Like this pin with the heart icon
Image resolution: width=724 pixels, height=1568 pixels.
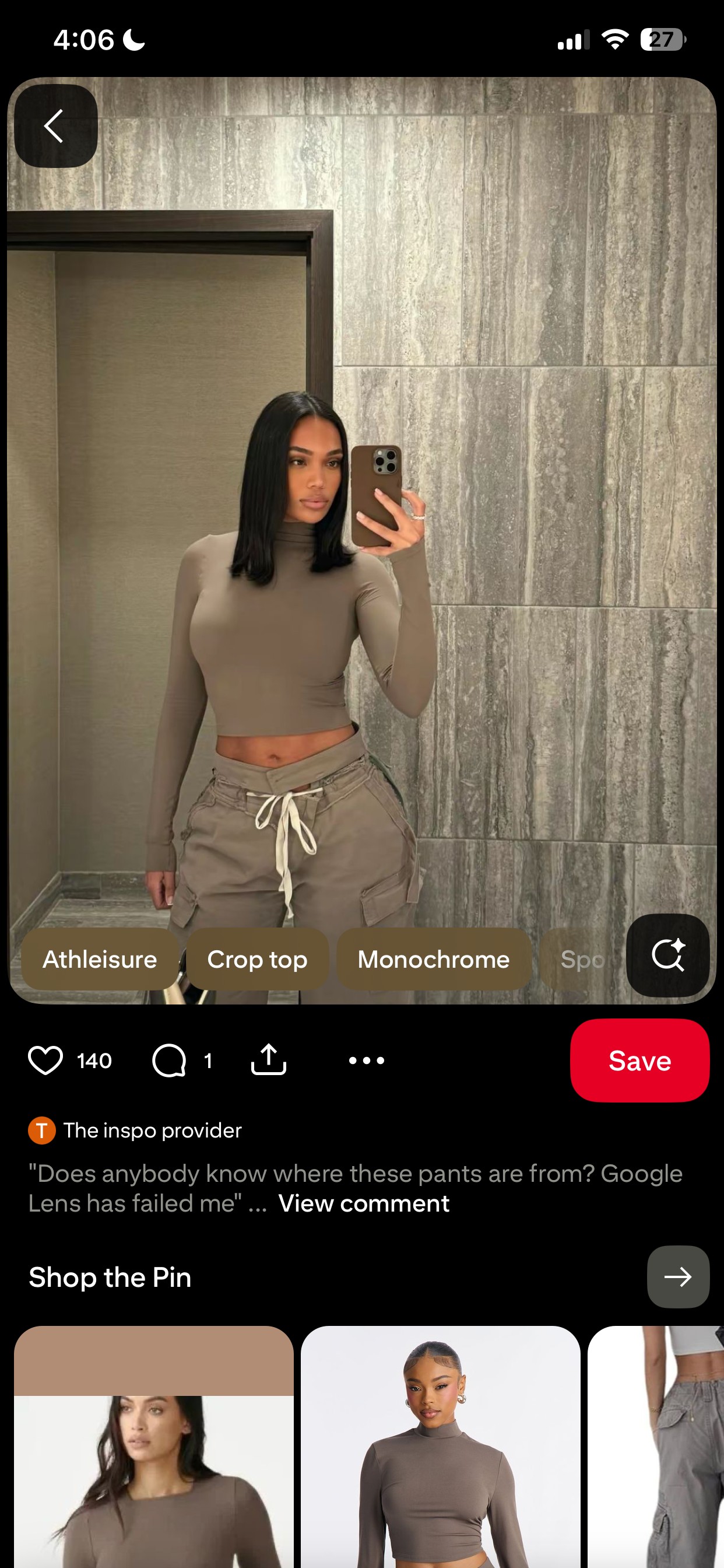click(45, 1060)
